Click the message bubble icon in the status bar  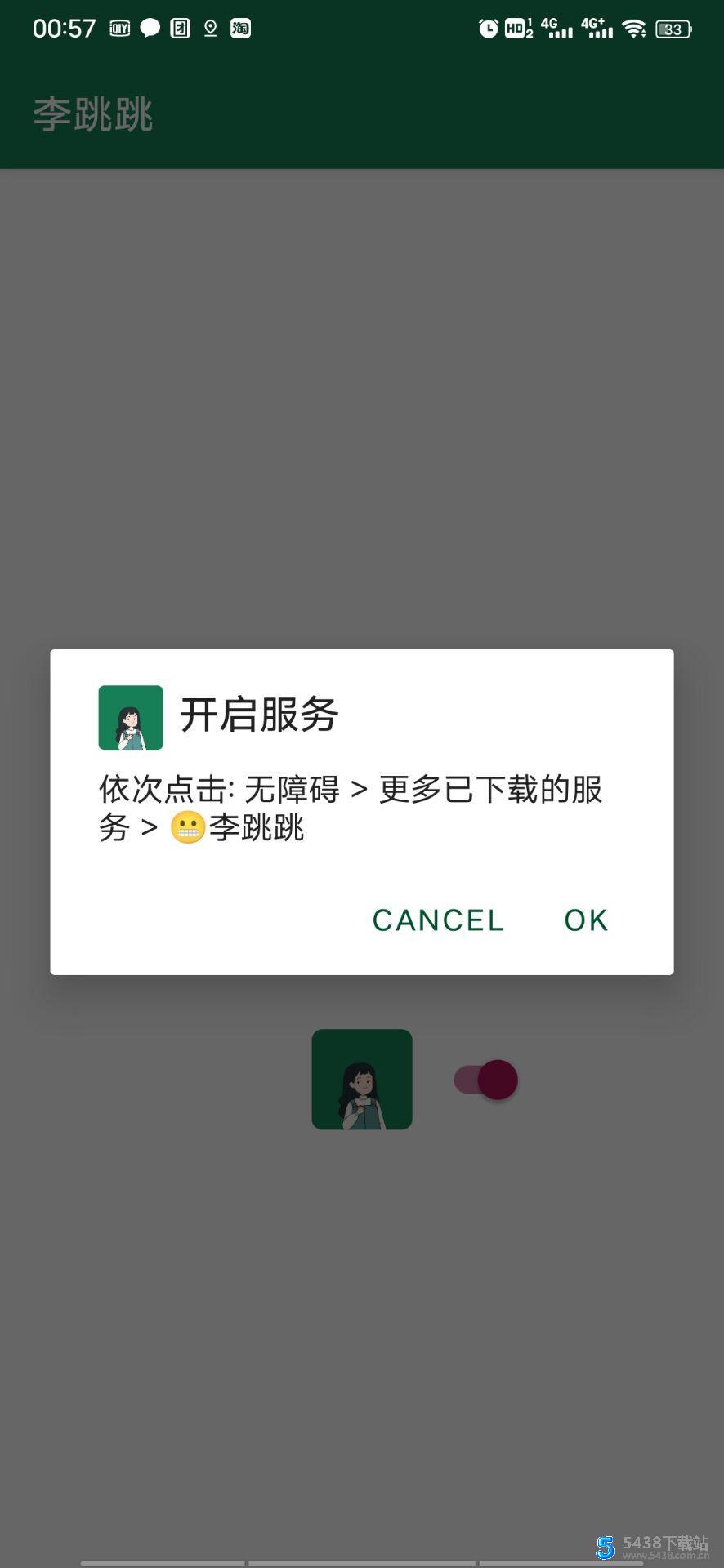(x=150, y=27)
